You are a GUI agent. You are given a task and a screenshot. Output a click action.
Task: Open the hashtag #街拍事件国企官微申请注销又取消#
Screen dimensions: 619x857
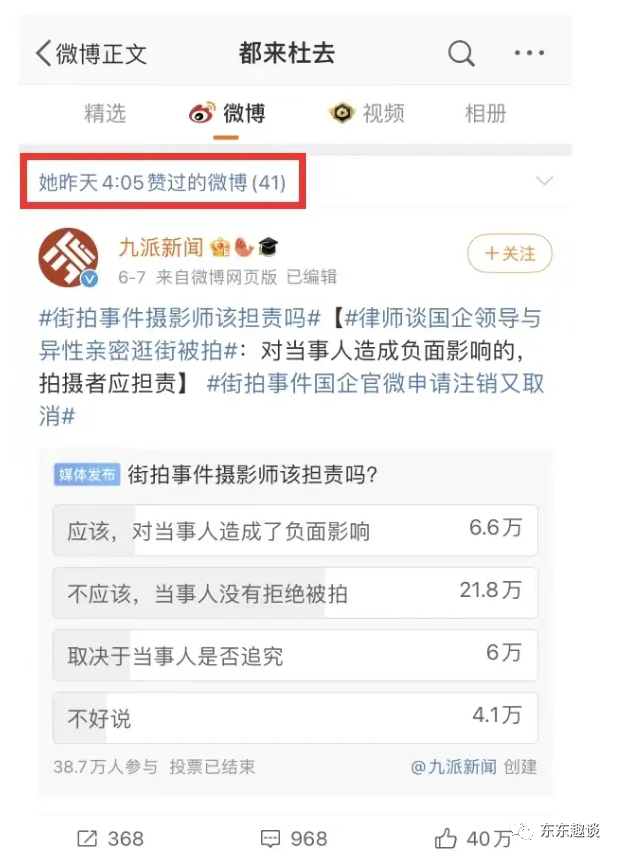click(x=375, y=384)
